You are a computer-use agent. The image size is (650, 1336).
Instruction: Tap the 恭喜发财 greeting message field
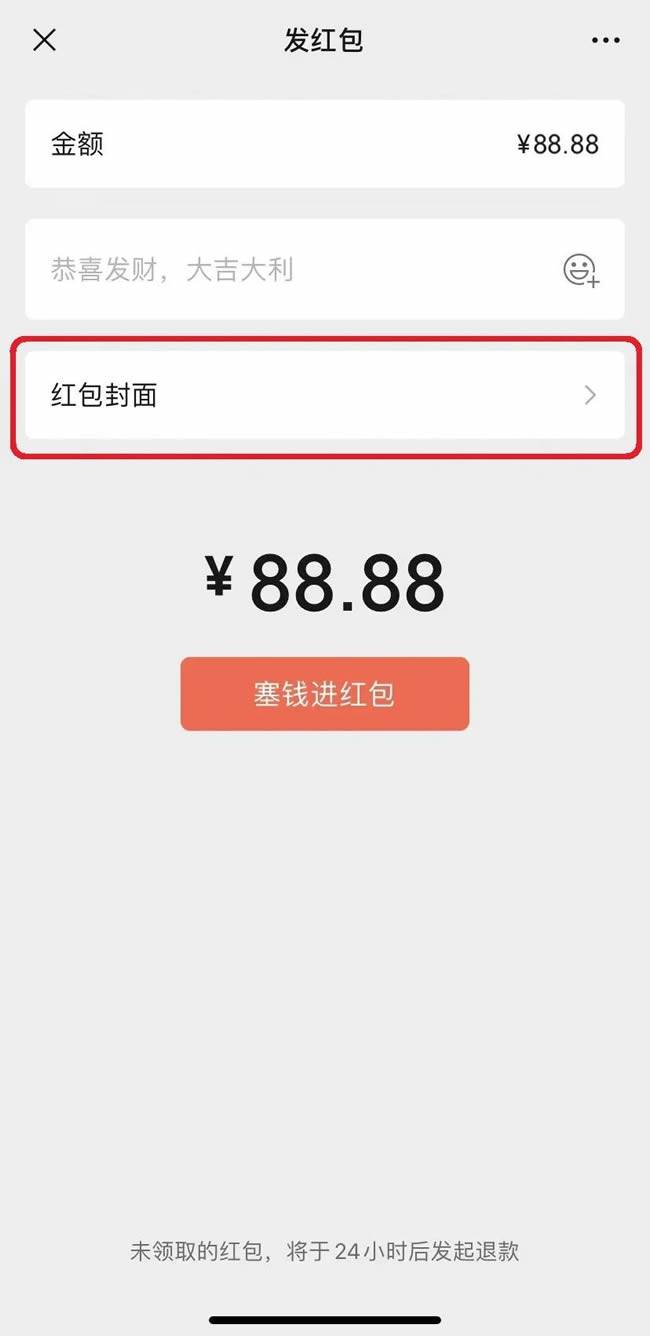click(x=290, y=270)
